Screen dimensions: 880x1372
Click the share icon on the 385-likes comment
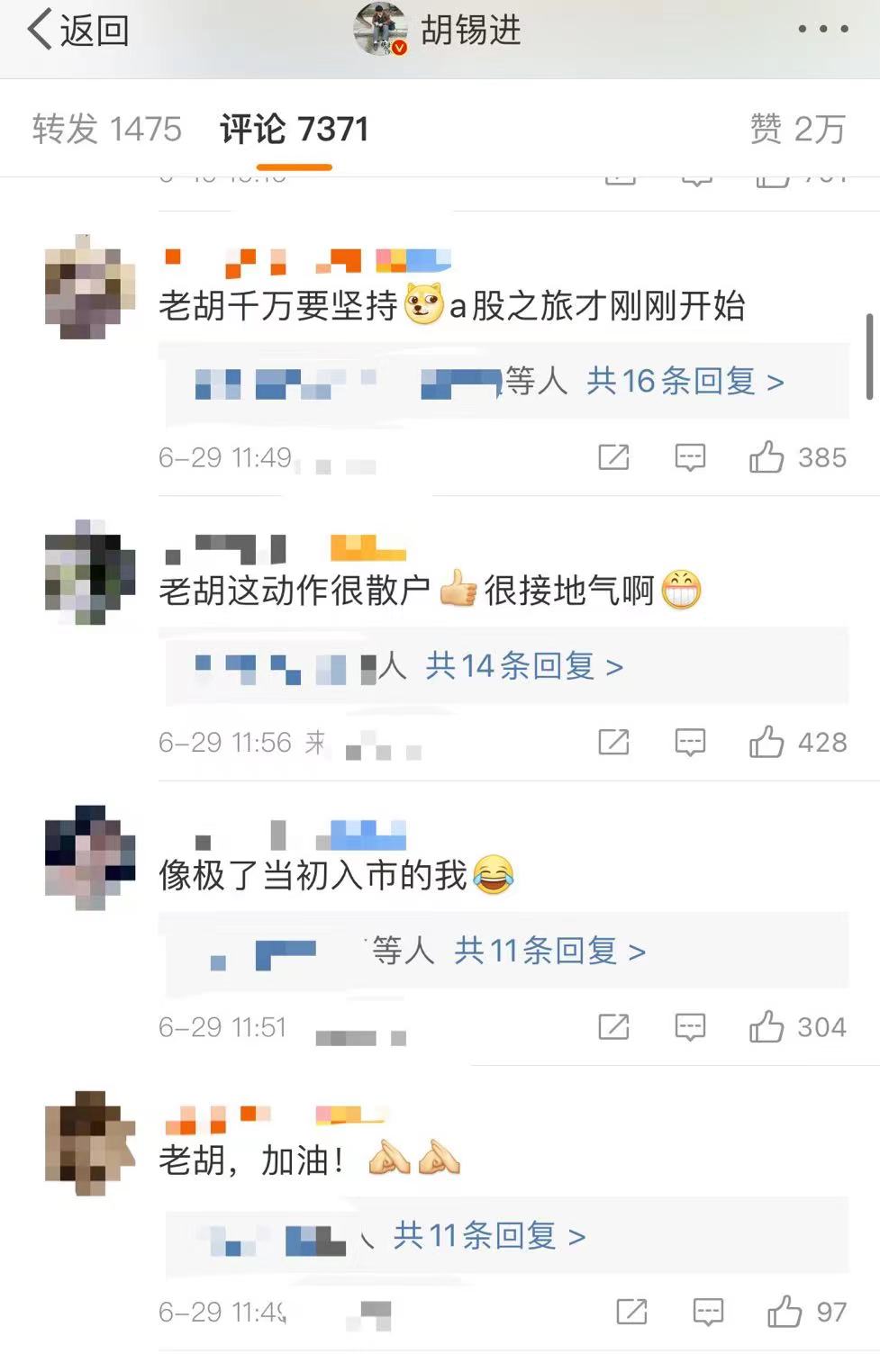click(613, 457)
